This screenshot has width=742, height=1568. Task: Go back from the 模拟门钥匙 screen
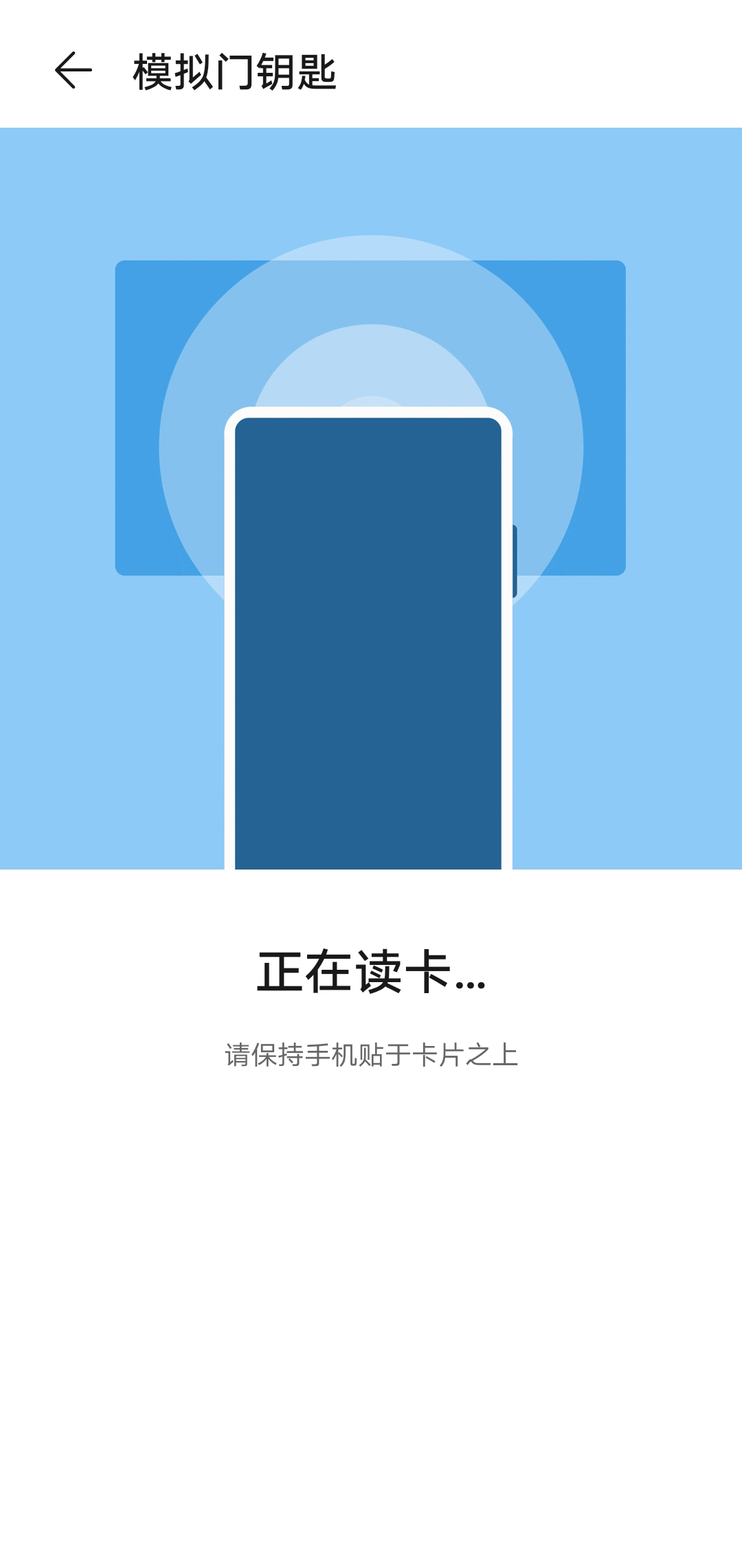73,70
